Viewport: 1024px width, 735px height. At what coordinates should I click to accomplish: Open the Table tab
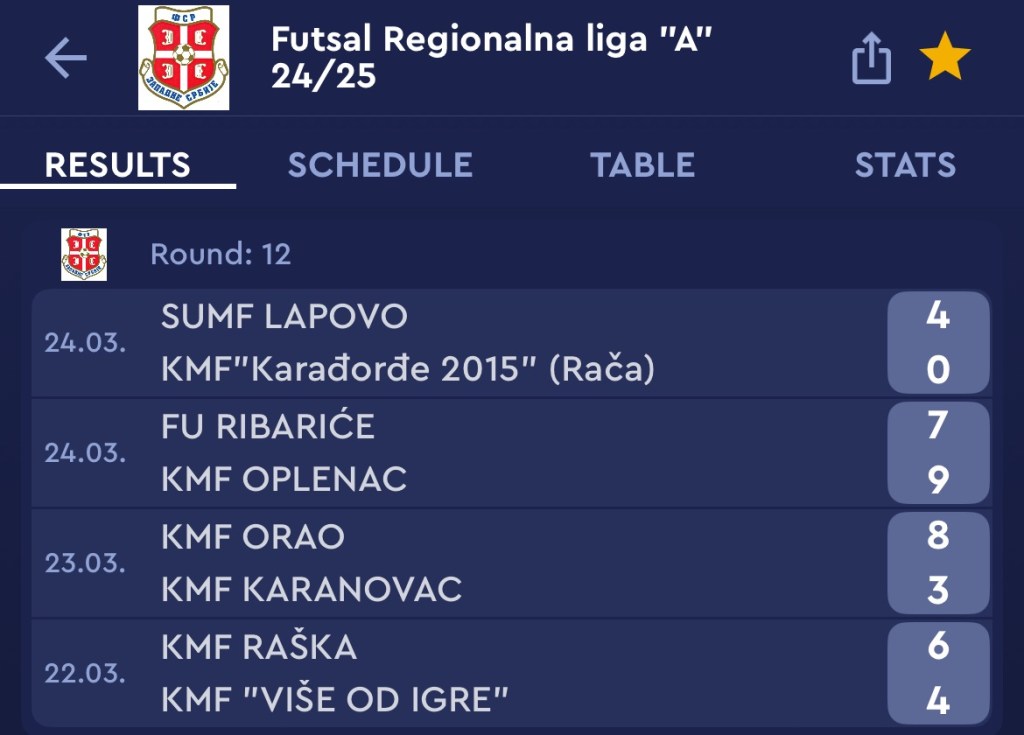coord(642,165)
